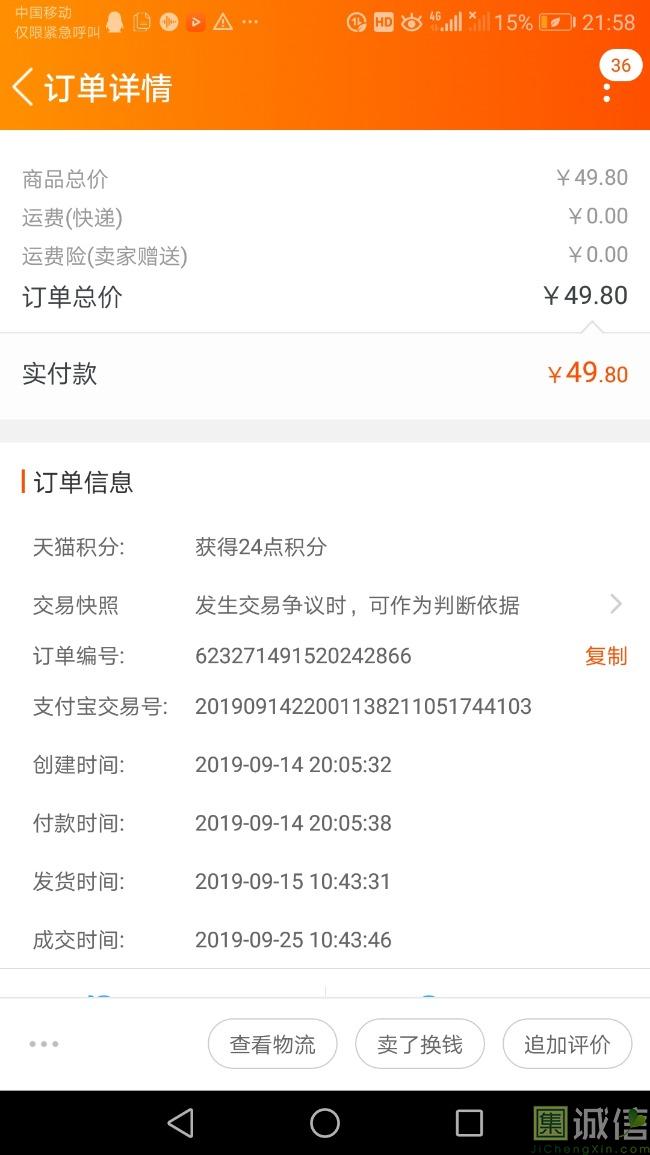Select the 卖了换钱 button
This screenshot has height=1155, width=650.
pos(420,1044)
